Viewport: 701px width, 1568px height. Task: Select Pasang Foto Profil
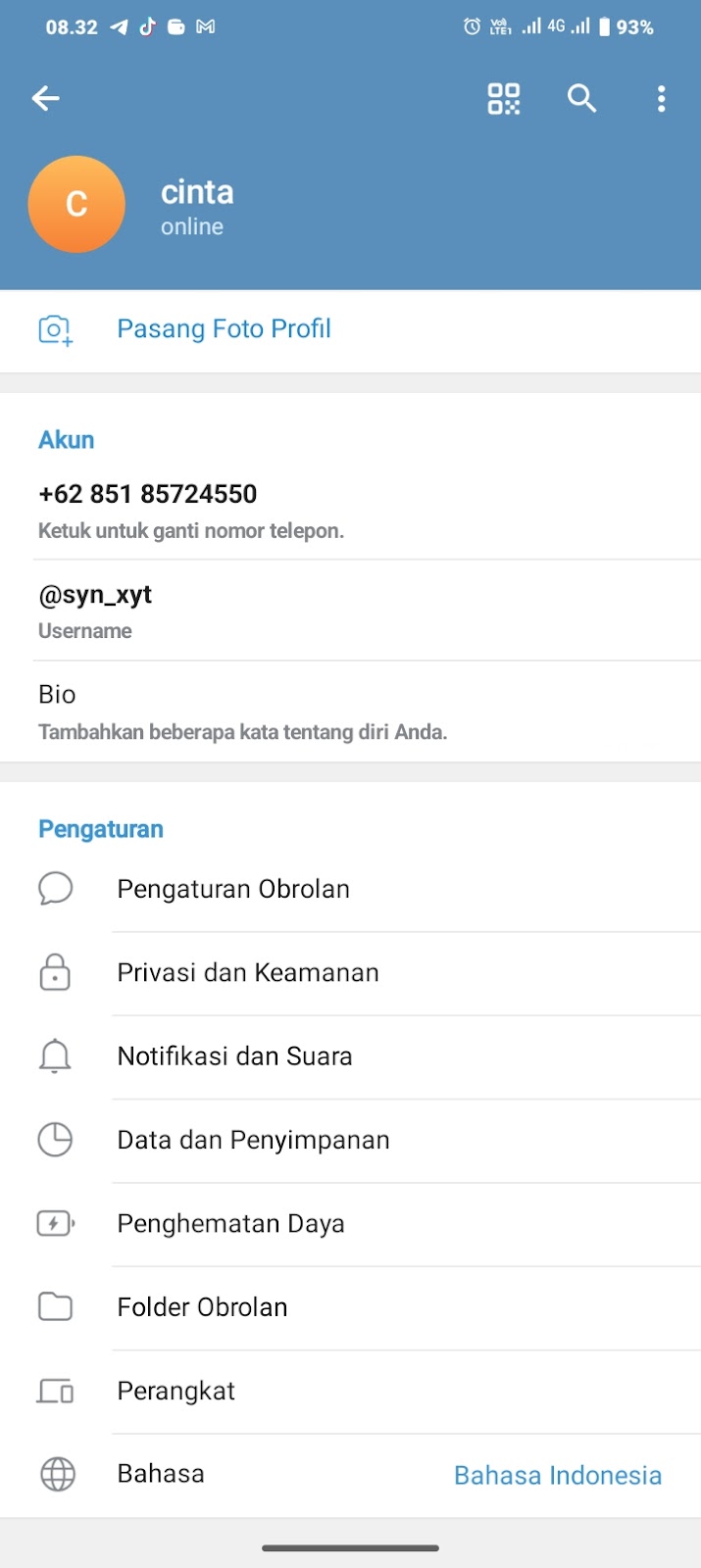pos(224,329)
